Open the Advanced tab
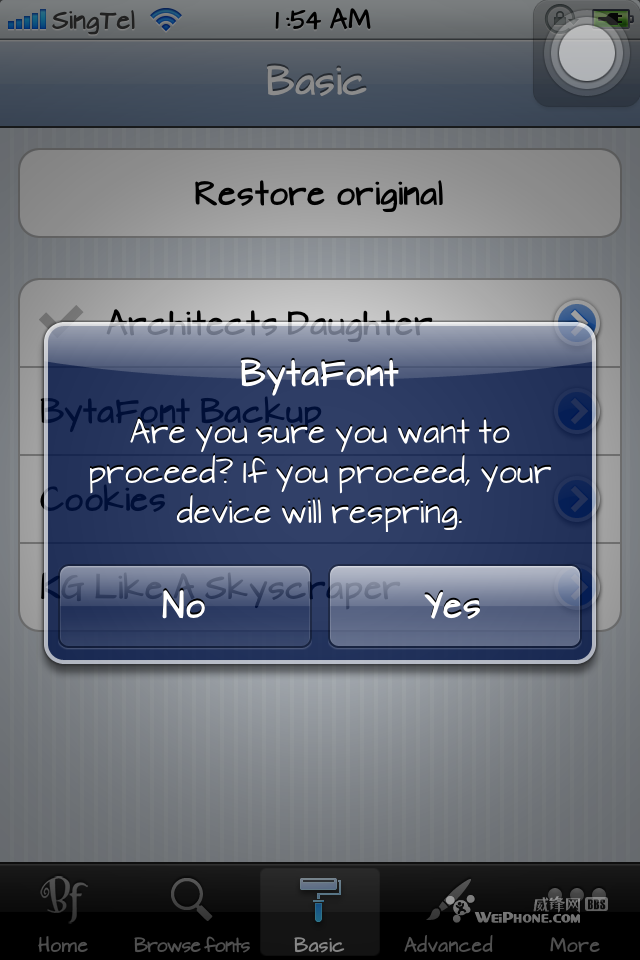 tap(448, 914)
